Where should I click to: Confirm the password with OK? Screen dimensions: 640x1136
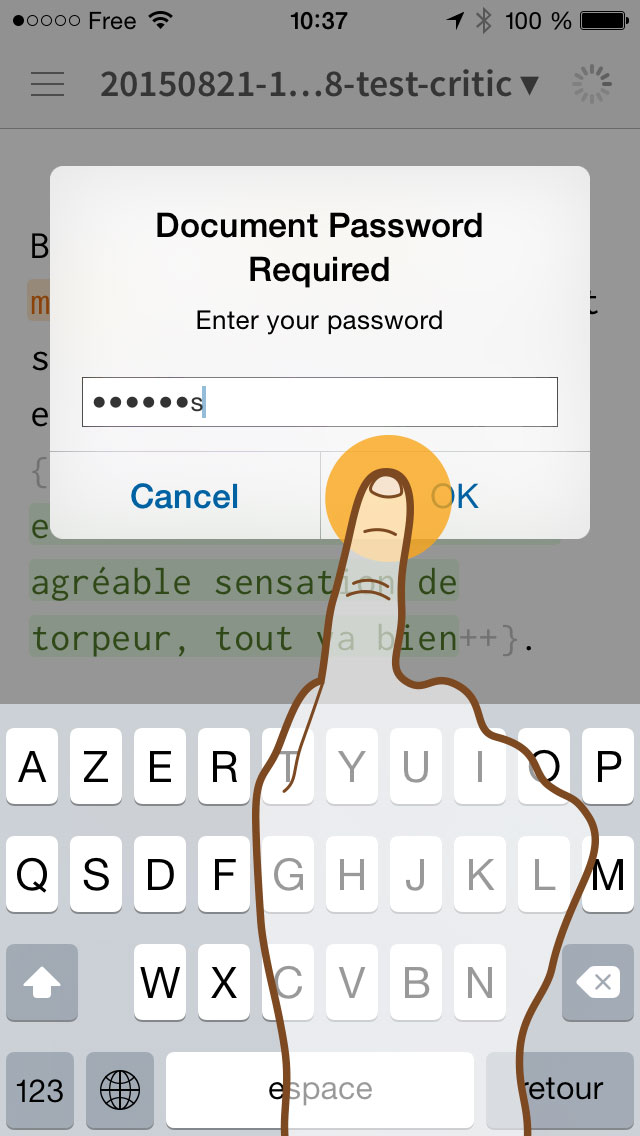pos(454,496)
